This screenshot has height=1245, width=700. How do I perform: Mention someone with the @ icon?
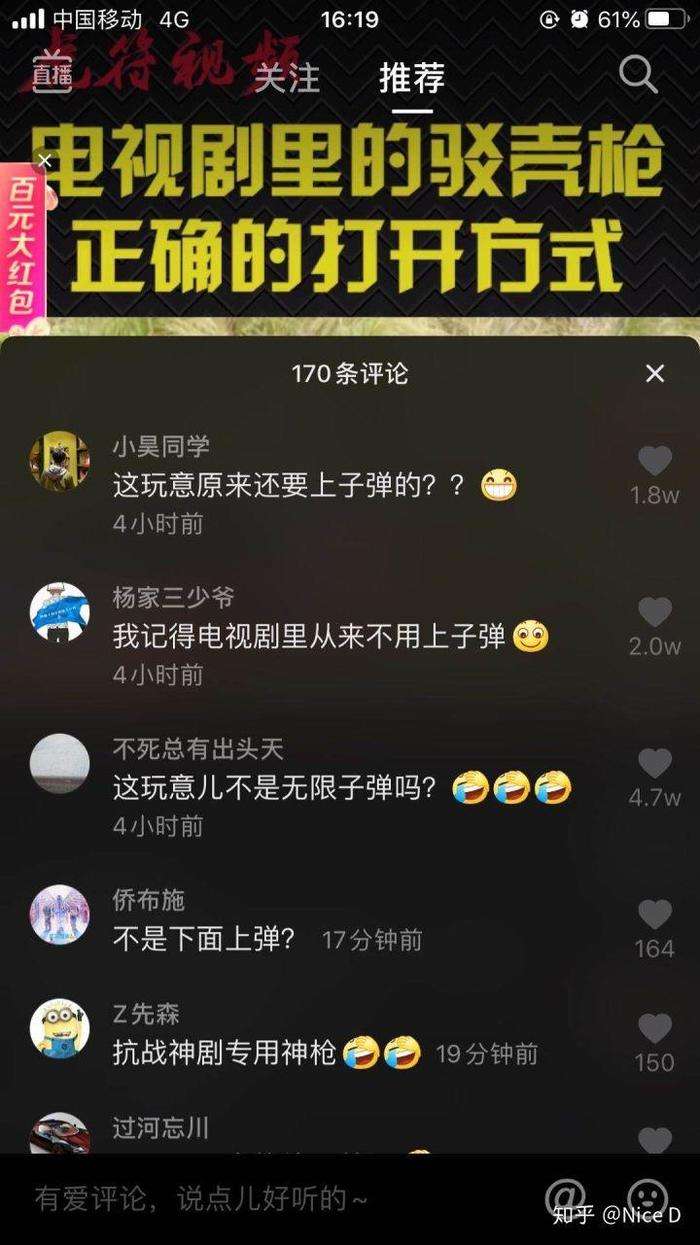coord(565,1197)
